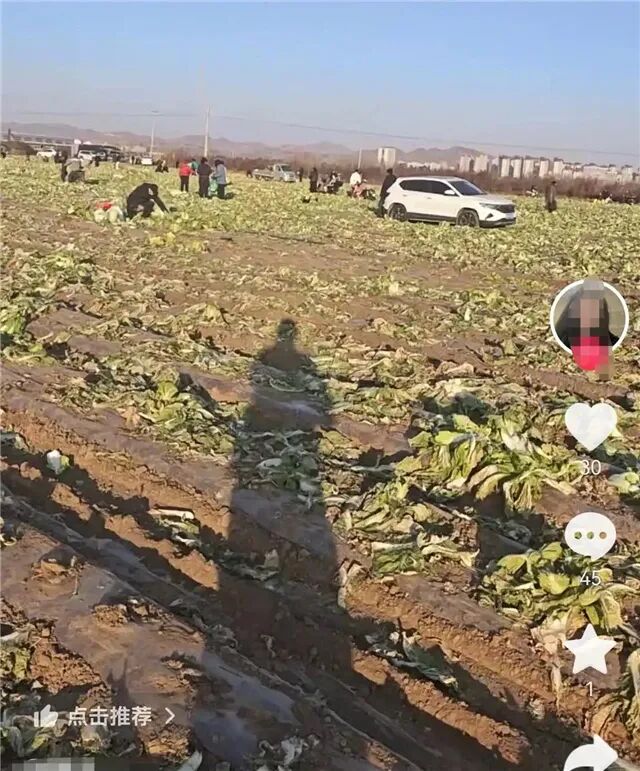The height and width of the screenshot is (771, 640).
Task: Share this video using the arrow icon
Action: coord(593,754)
